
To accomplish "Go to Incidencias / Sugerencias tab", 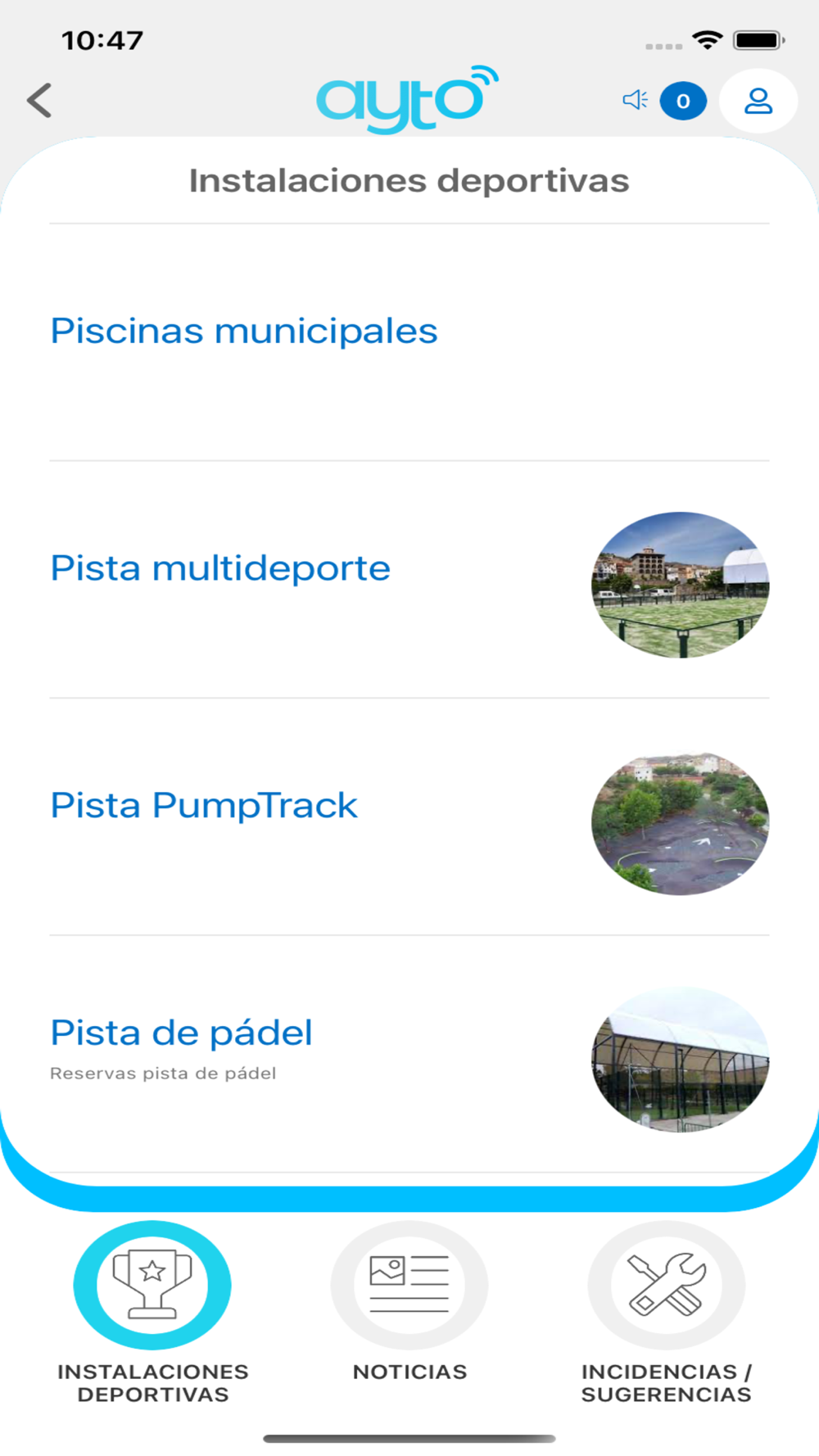I will tap(666, 1284).
